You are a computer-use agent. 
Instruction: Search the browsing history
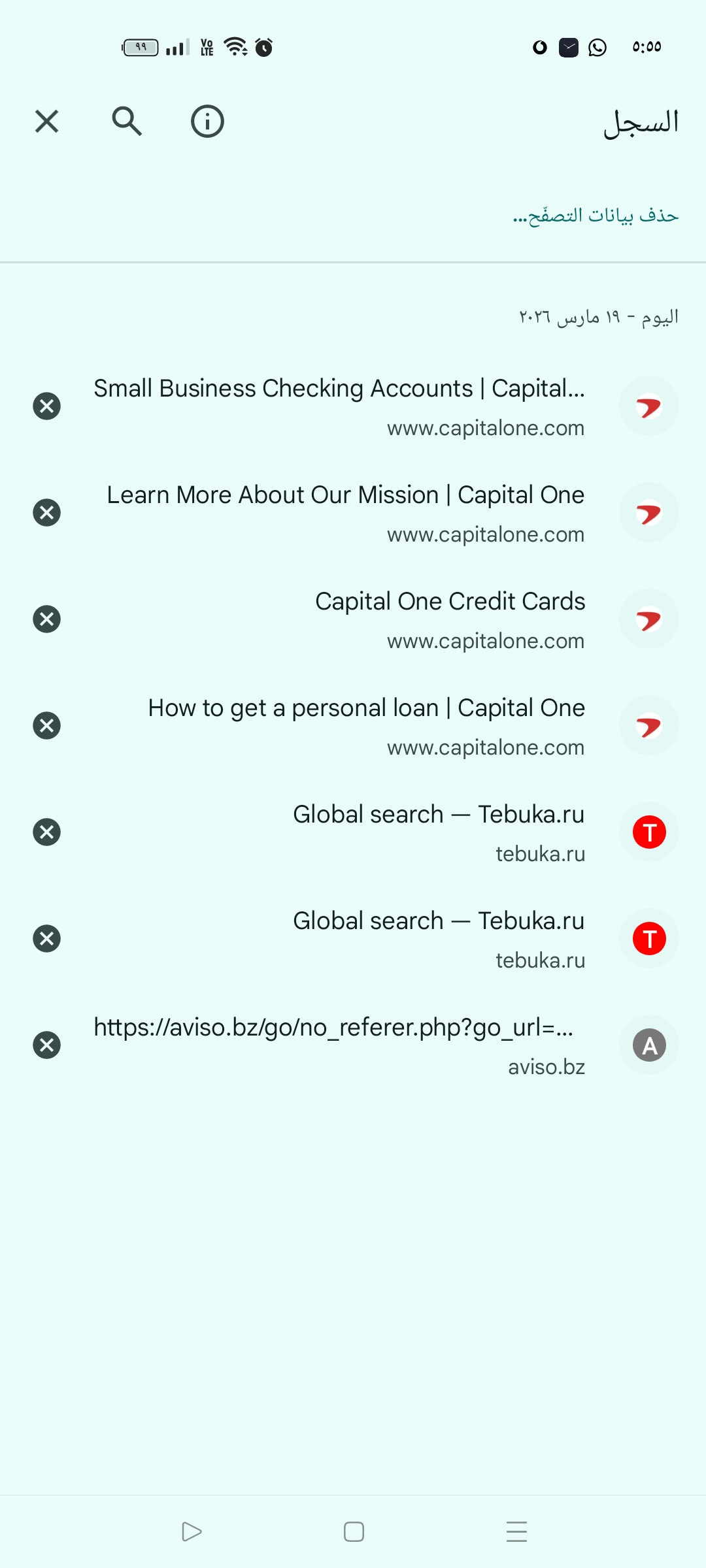(127, 122)
